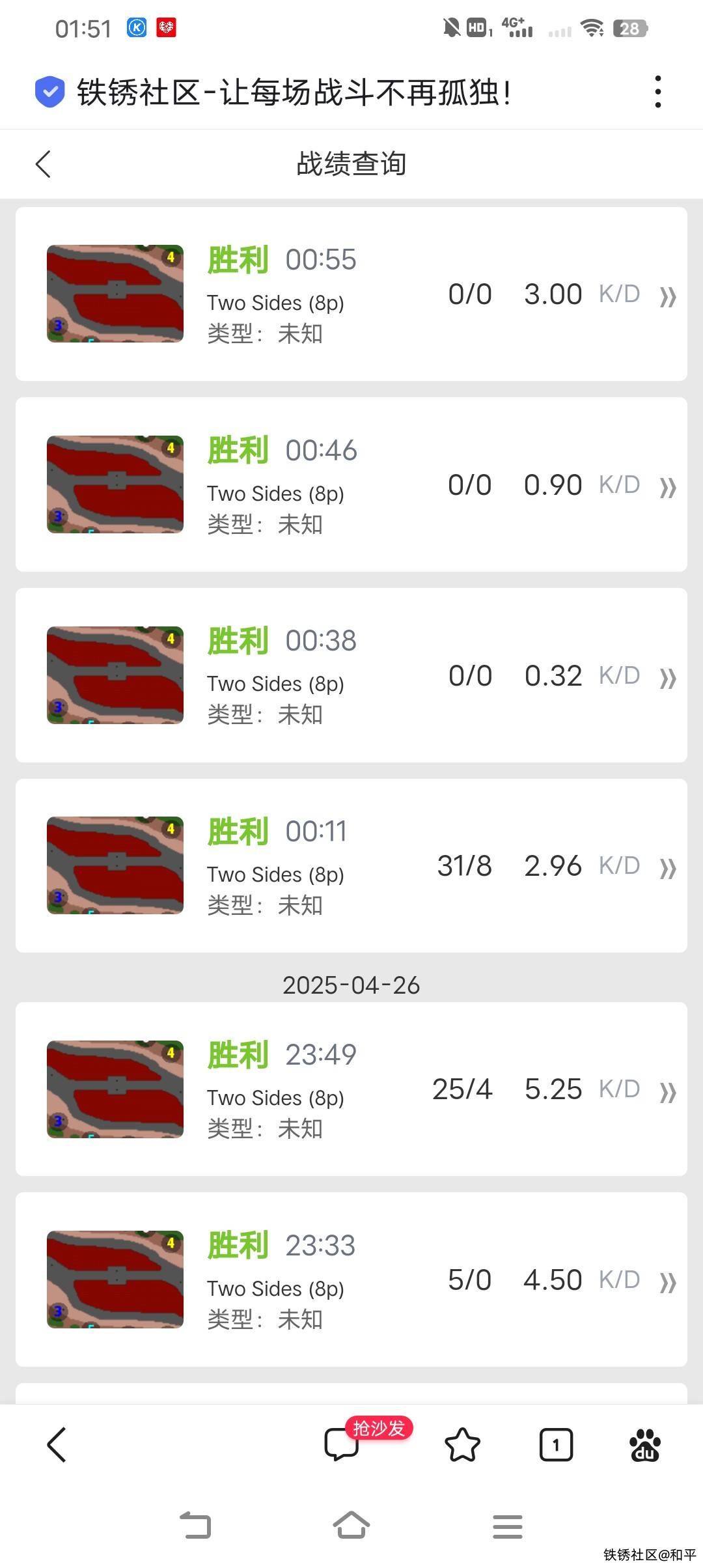This screenshot has width=703, height=1568.
Task: View the 00:46 match with 0.90 K/D
Action: [x=351, y=484]
